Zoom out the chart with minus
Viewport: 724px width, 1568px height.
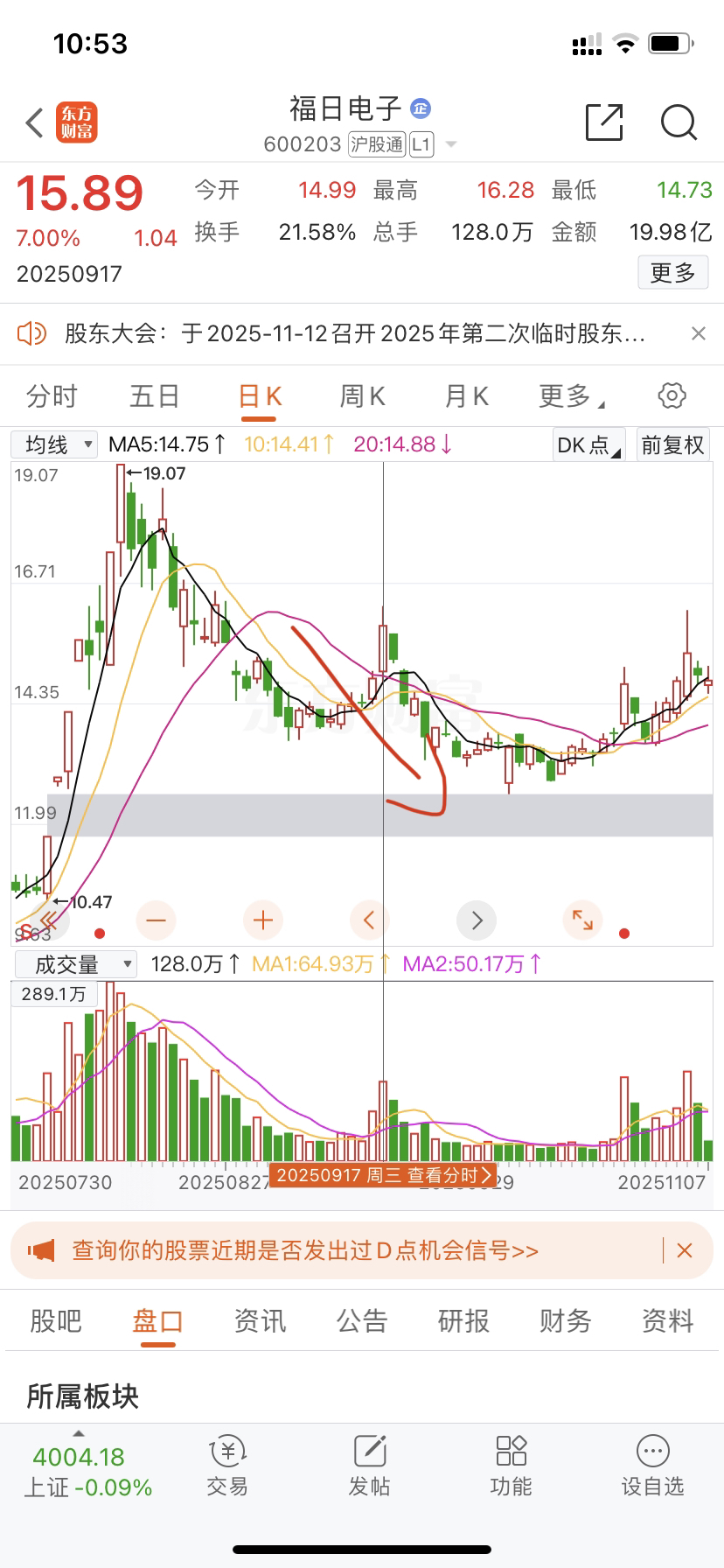point(157,920)
